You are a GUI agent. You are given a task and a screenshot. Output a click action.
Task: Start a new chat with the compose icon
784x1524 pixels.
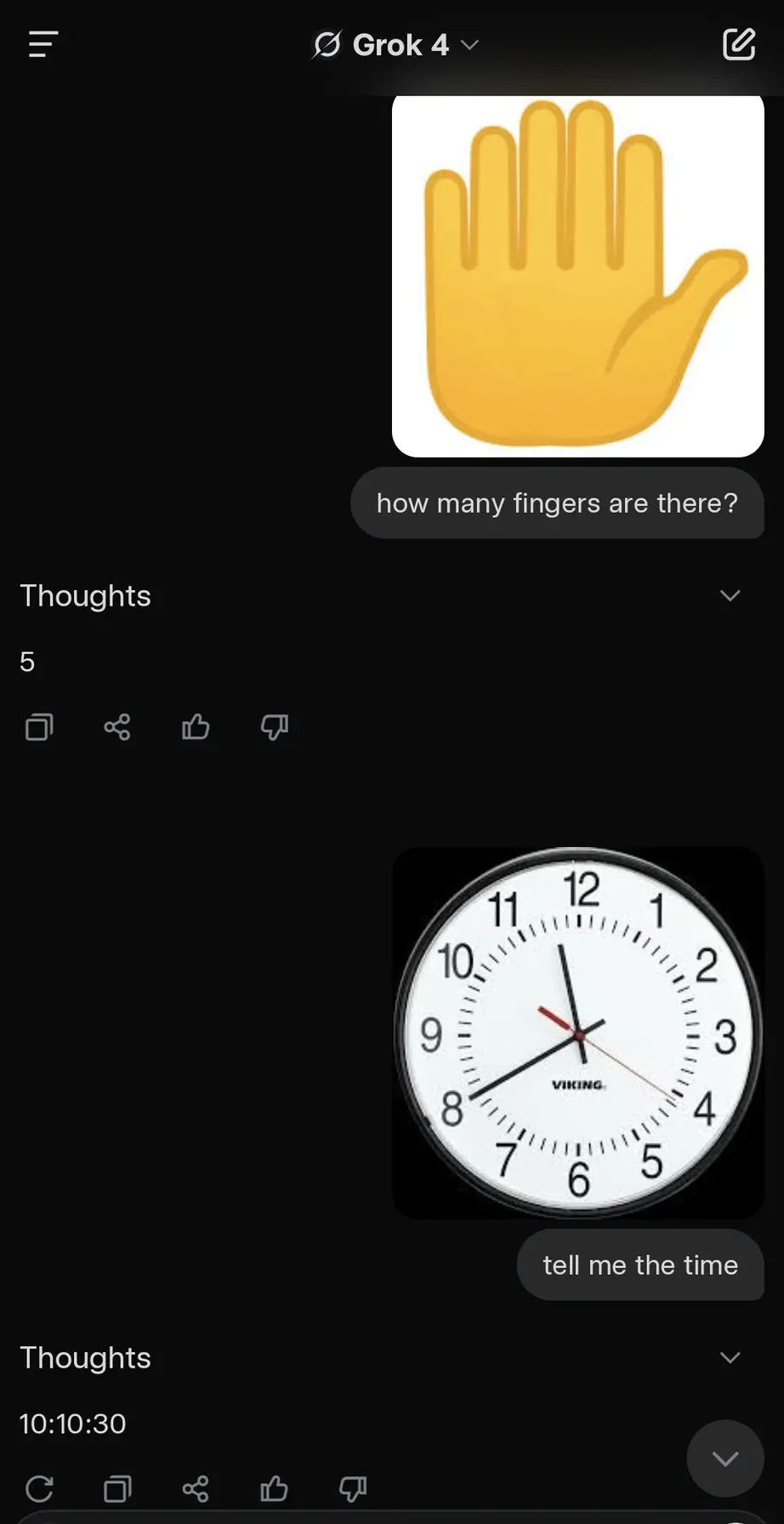(x=739, y=44)
